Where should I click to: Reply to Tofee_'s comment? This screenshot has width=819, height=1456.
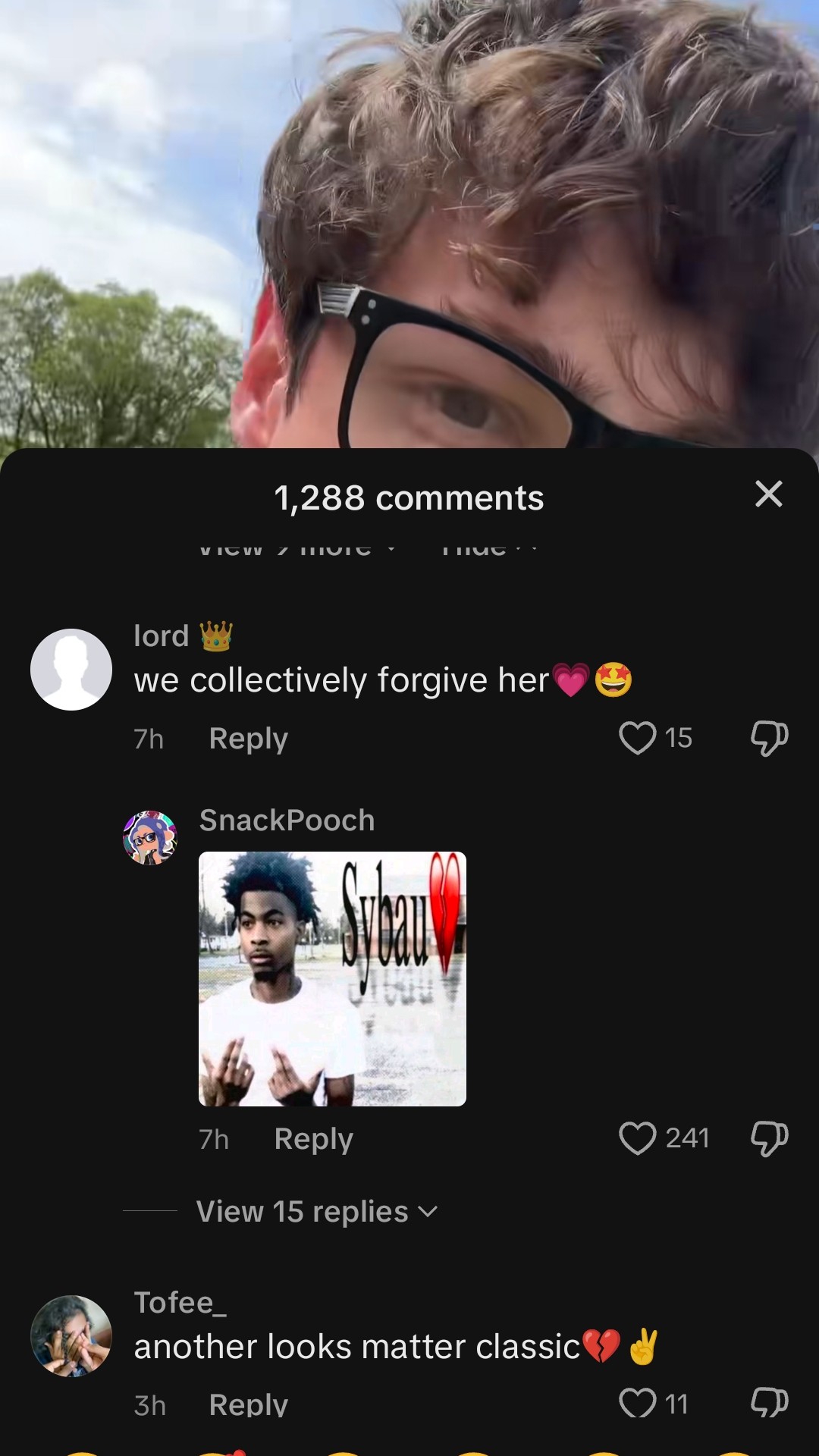click(248, 1405)
